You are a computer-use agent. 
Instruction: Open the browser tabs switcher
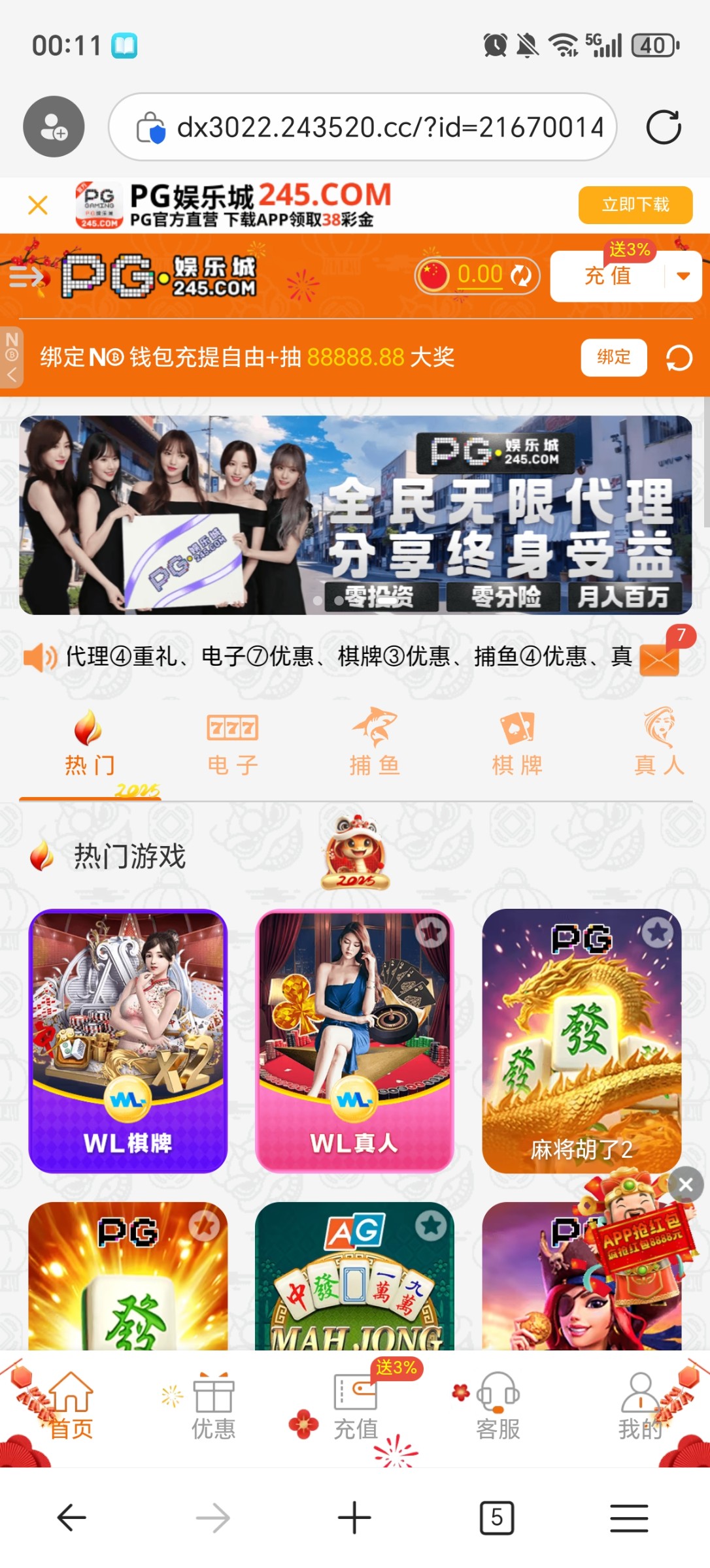497,1517
